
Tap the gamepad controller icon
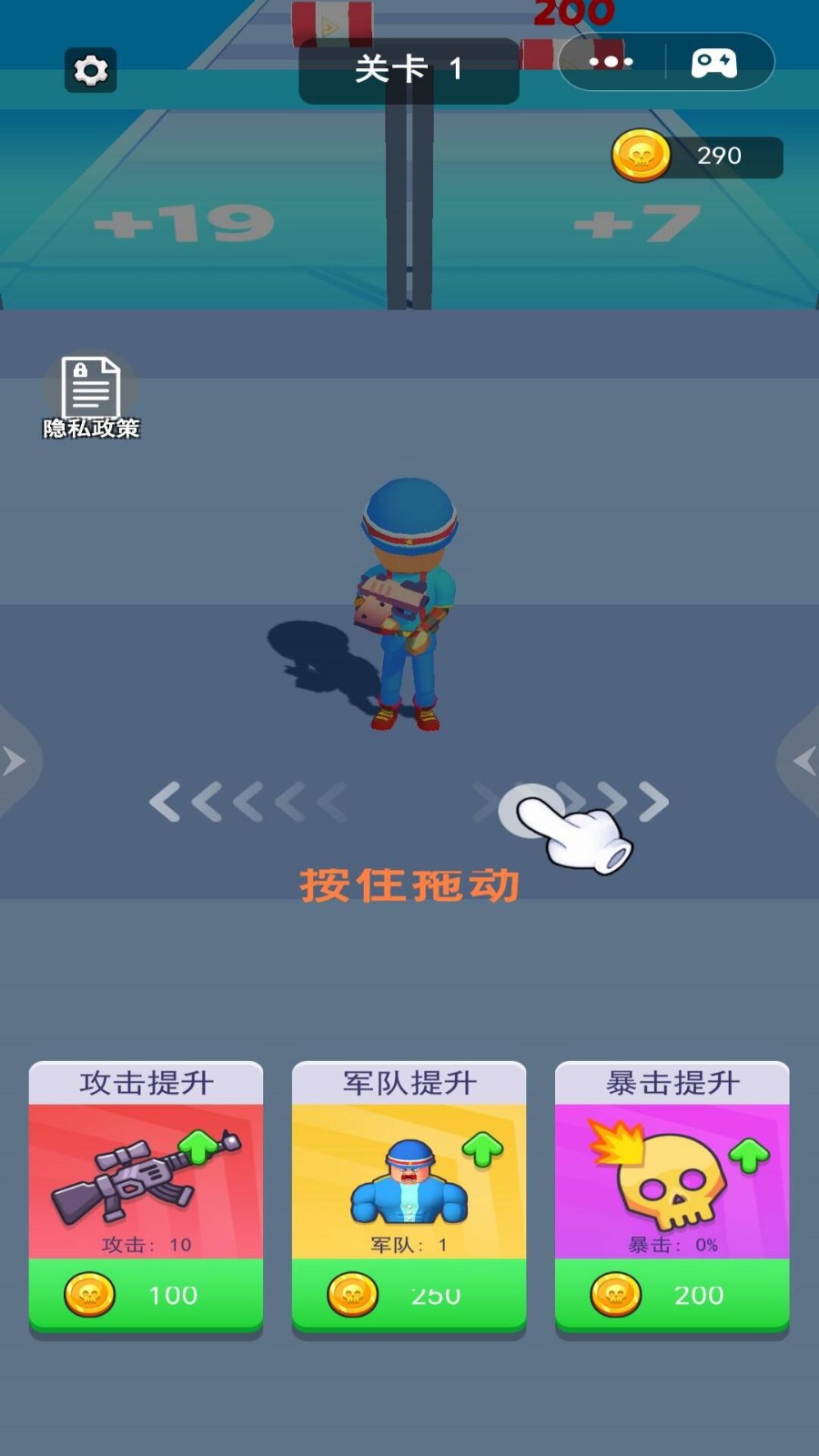point(715,61)
